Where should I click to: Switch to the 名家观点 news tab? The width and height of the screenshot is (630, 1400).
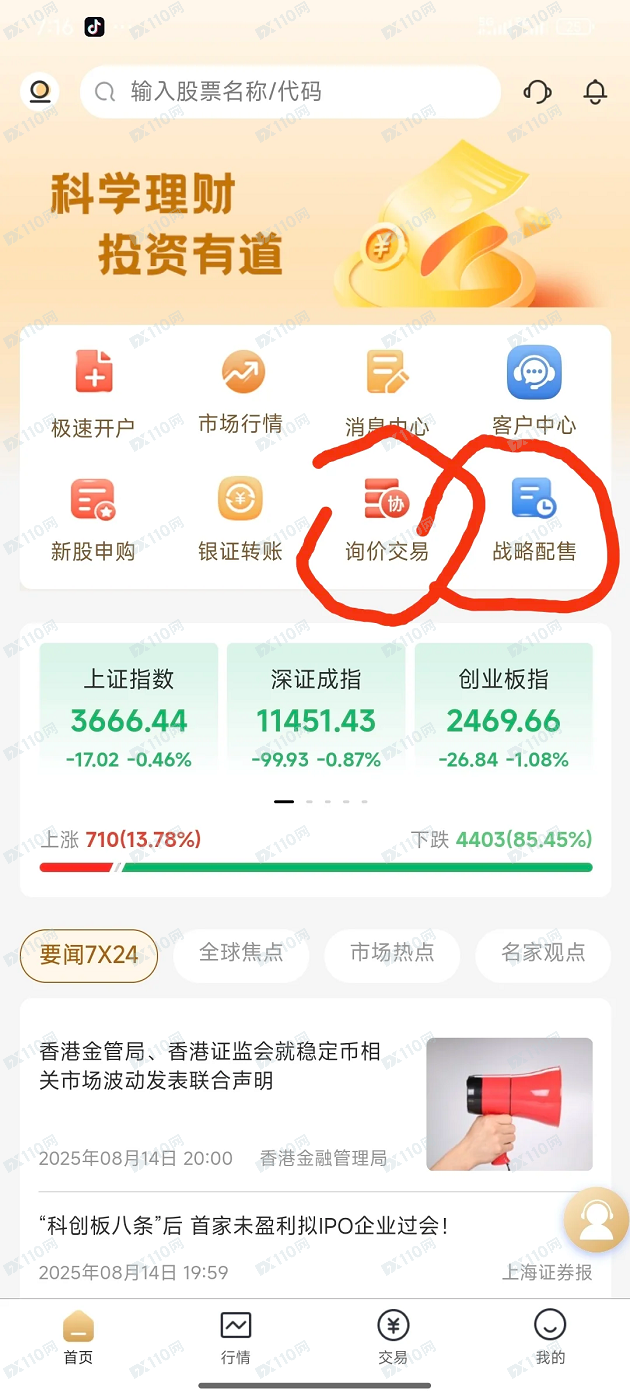(x=543, y=953)
